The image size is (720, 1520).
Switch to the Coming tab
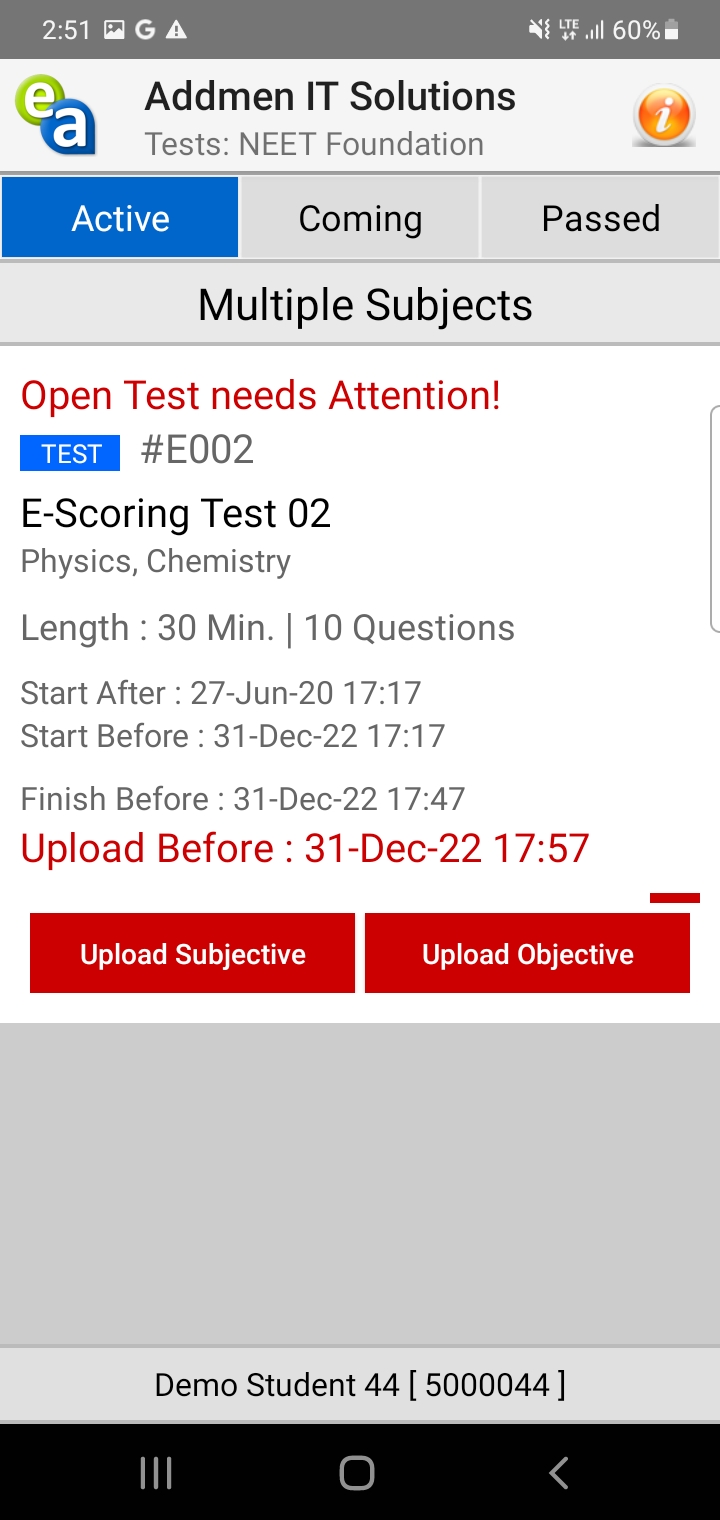pyautogui.click(x=359, y=217)
